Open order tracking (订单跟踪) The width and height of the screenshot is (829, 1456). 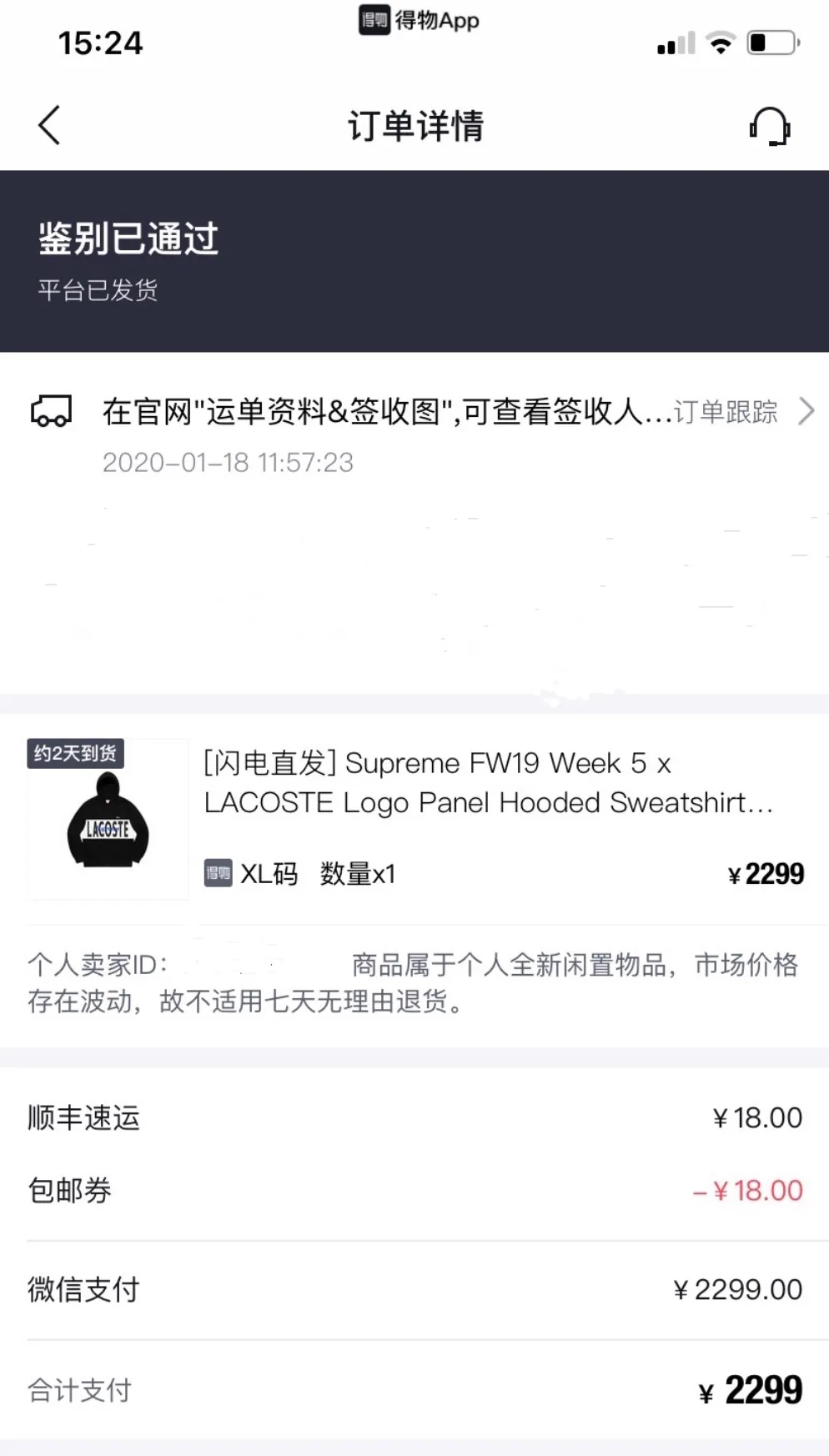click(741, 411)
